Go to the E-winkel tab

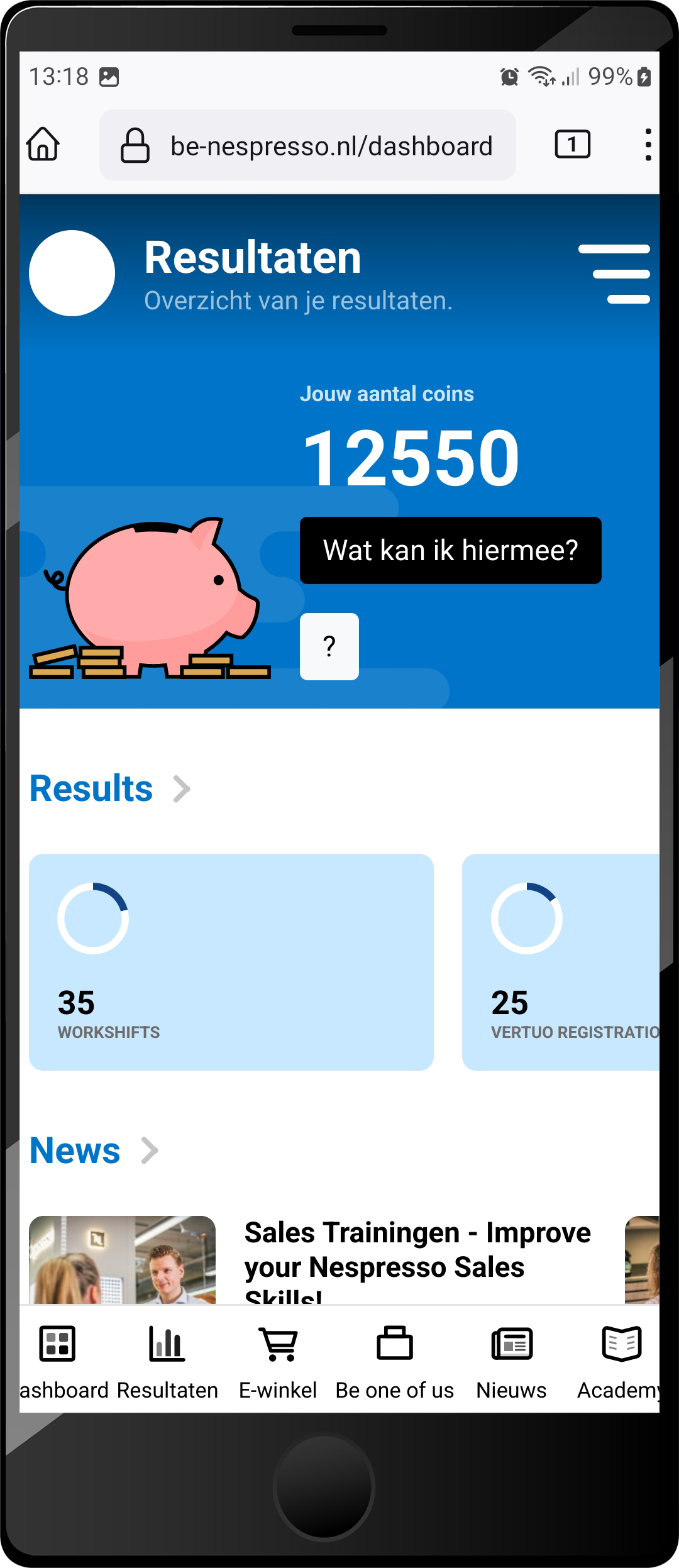pyautogui.click(x=278, y=1361)
